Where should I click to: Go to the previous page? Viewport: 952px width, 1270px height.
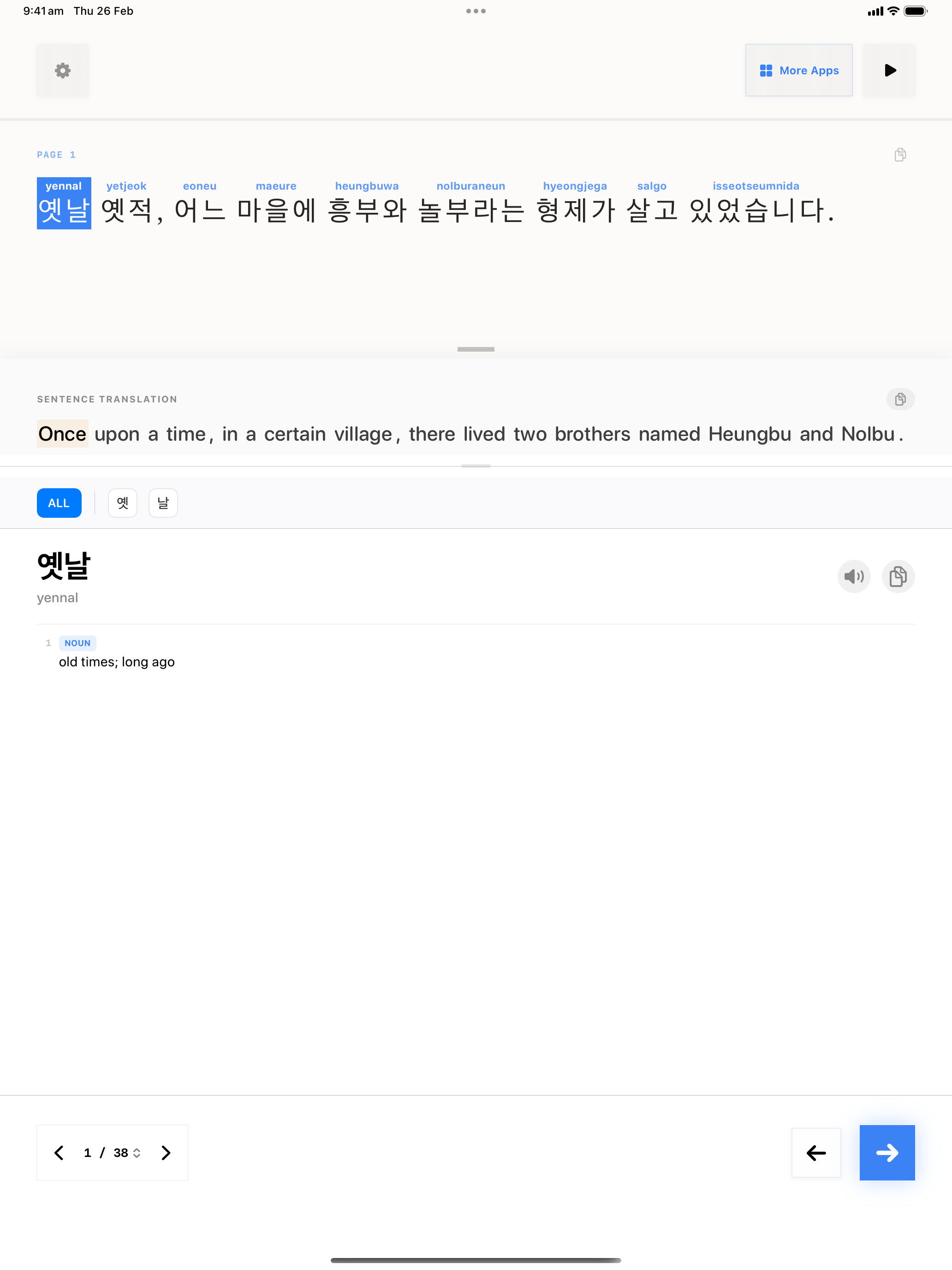tap(59, 1152)
